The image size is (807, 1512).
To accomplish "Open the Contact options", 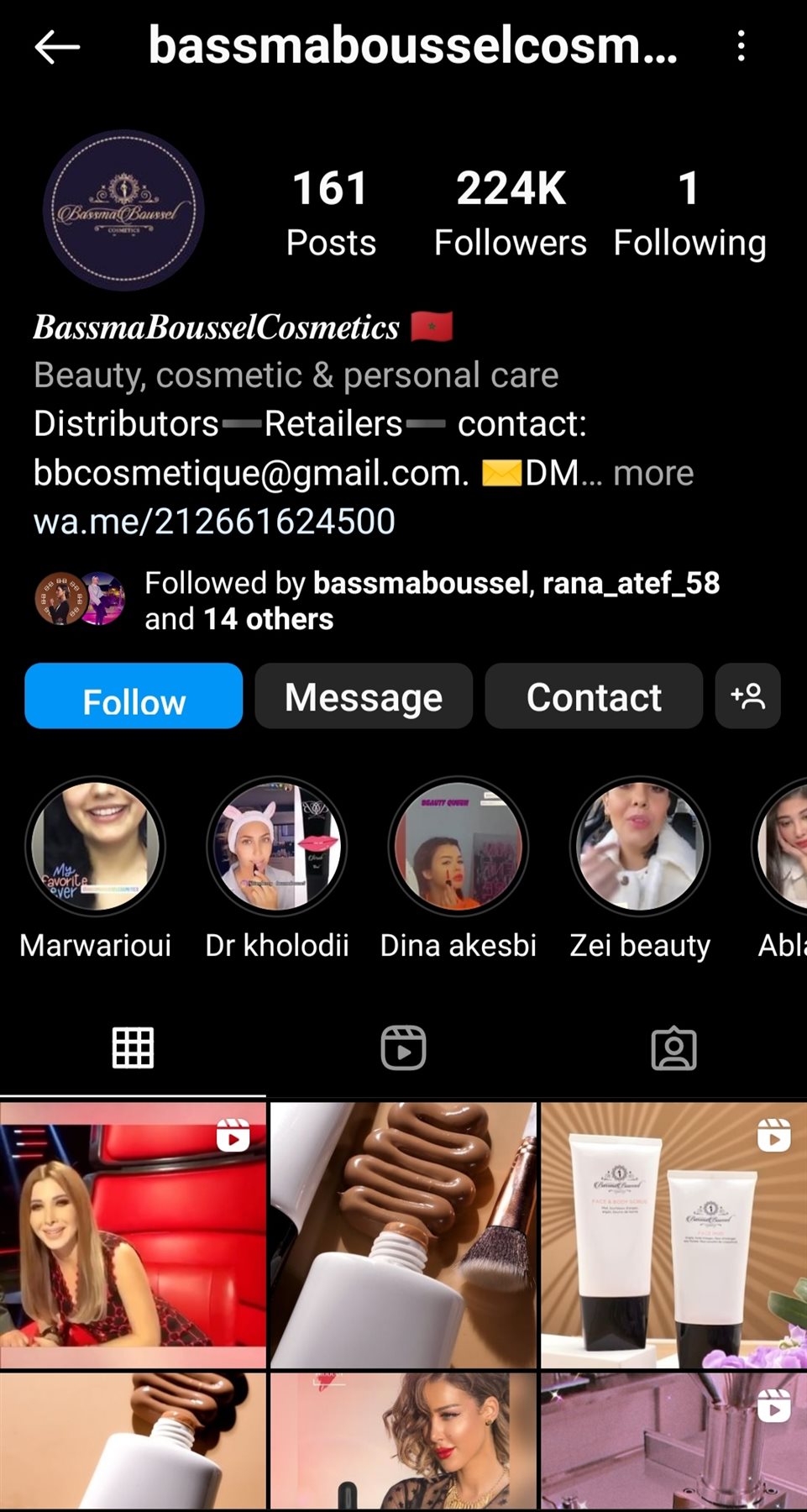I will tap(594, 696).
